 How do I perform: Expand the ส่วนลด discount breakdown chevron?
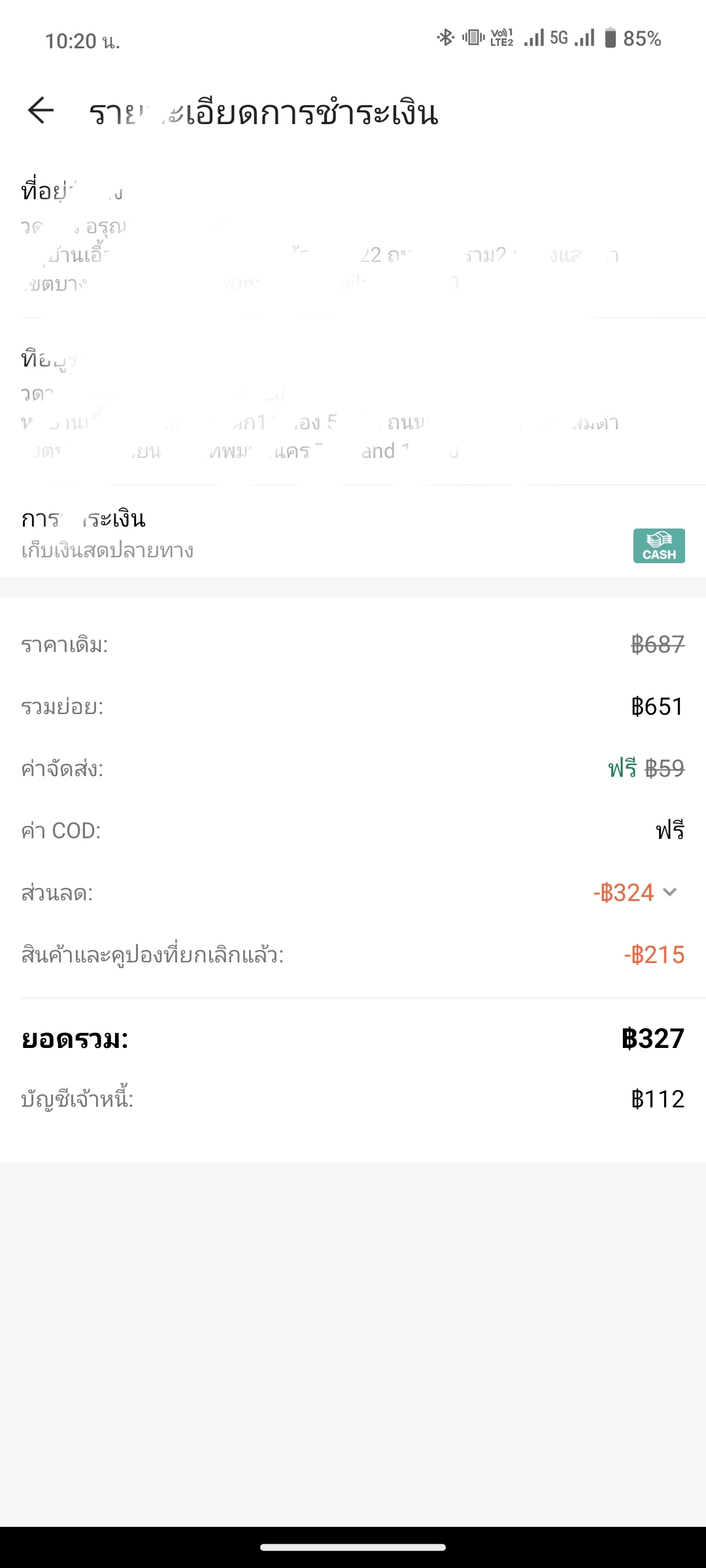pos(670,892)
